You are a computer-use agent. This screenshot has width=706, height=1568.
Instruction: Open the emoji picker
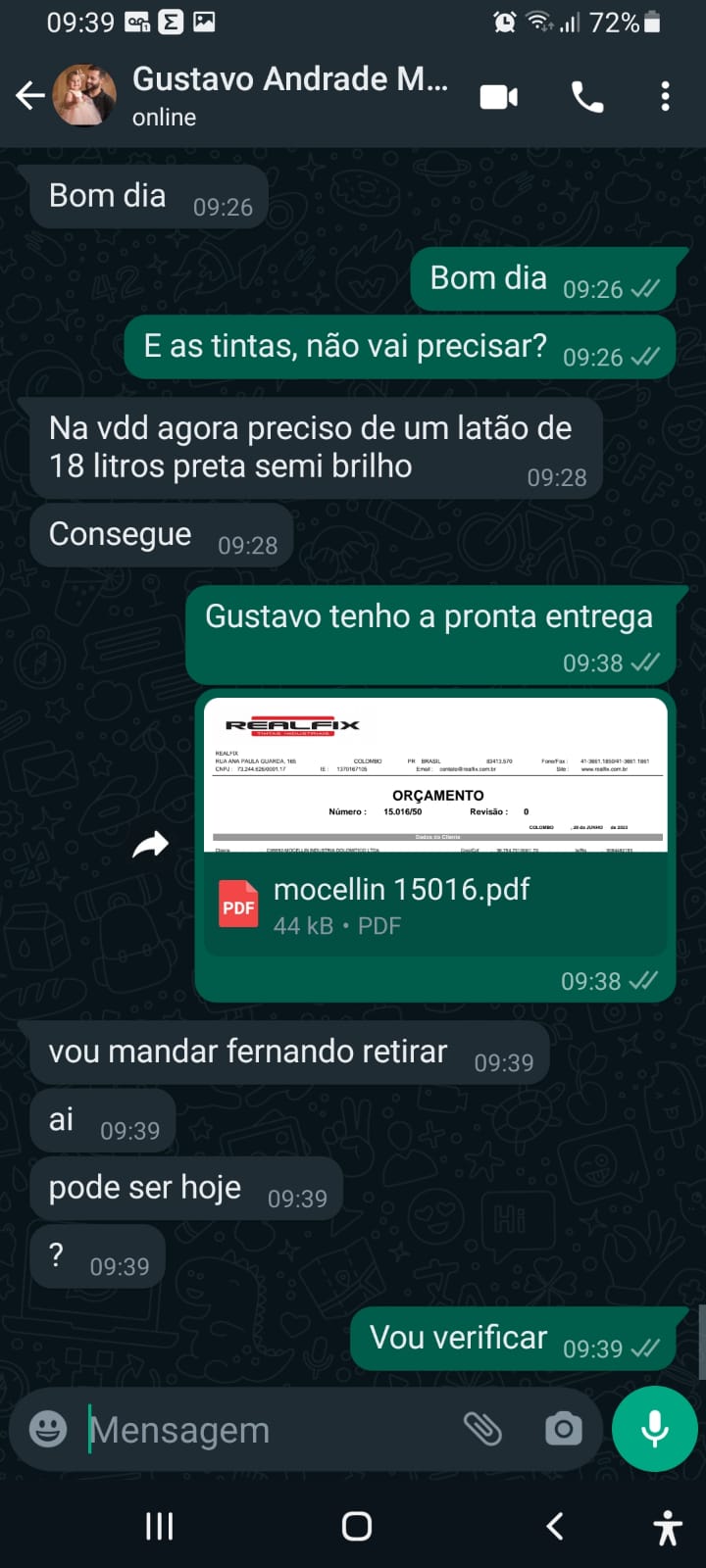tap(48, 1429)
